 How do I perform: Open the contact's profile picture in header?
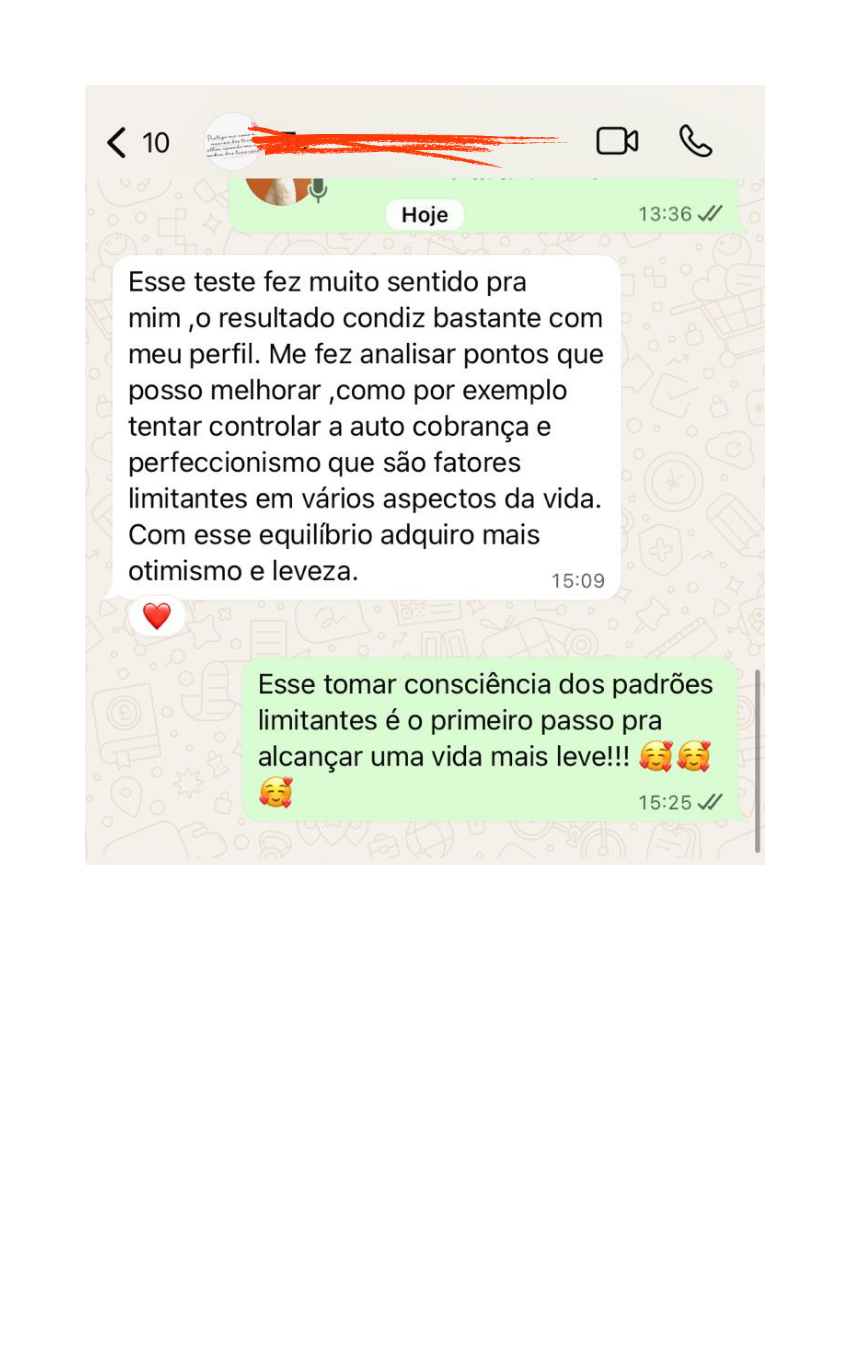click(x=232, y=142)
